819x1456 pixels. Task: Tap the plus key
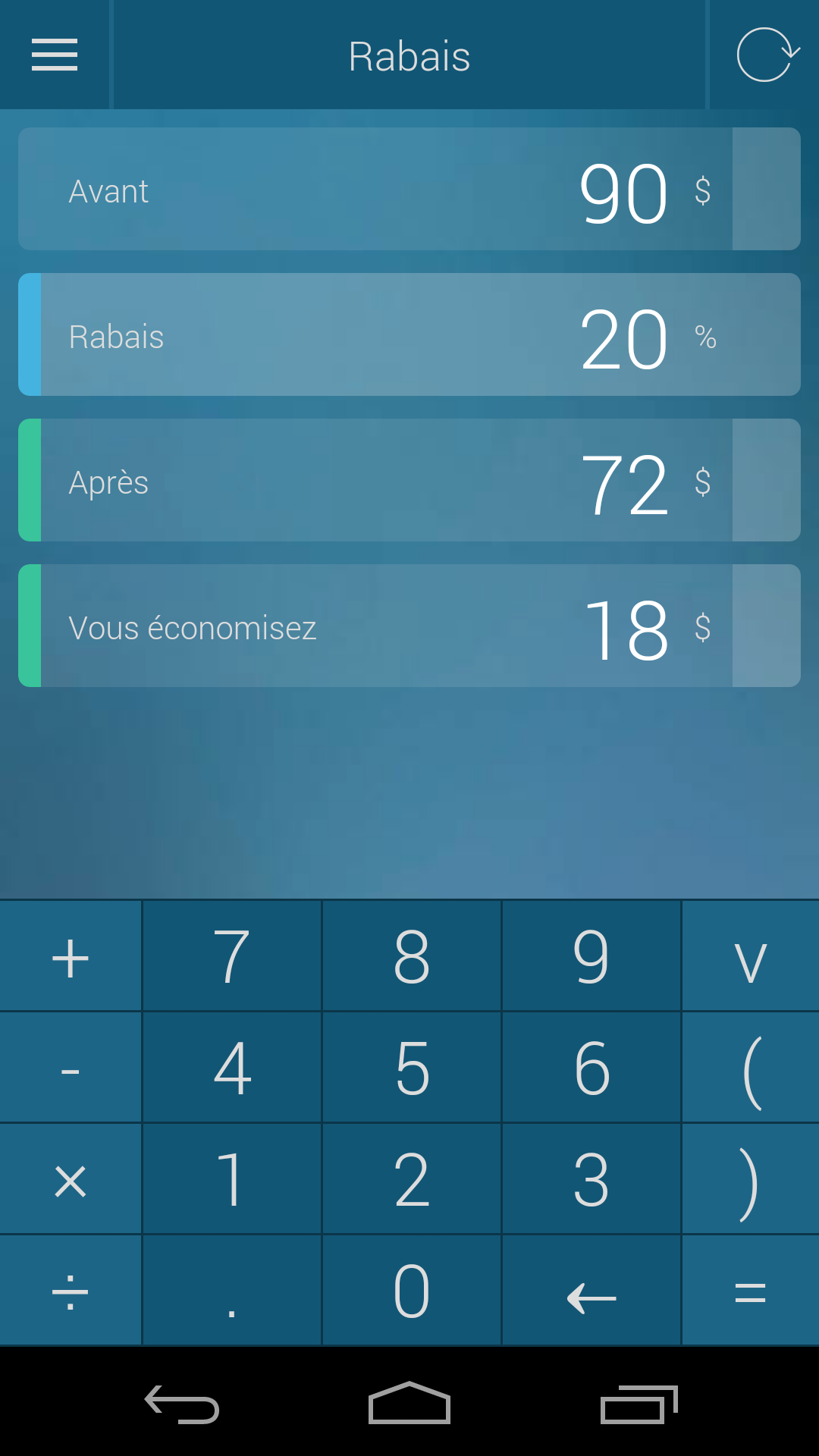click(71, 956)
